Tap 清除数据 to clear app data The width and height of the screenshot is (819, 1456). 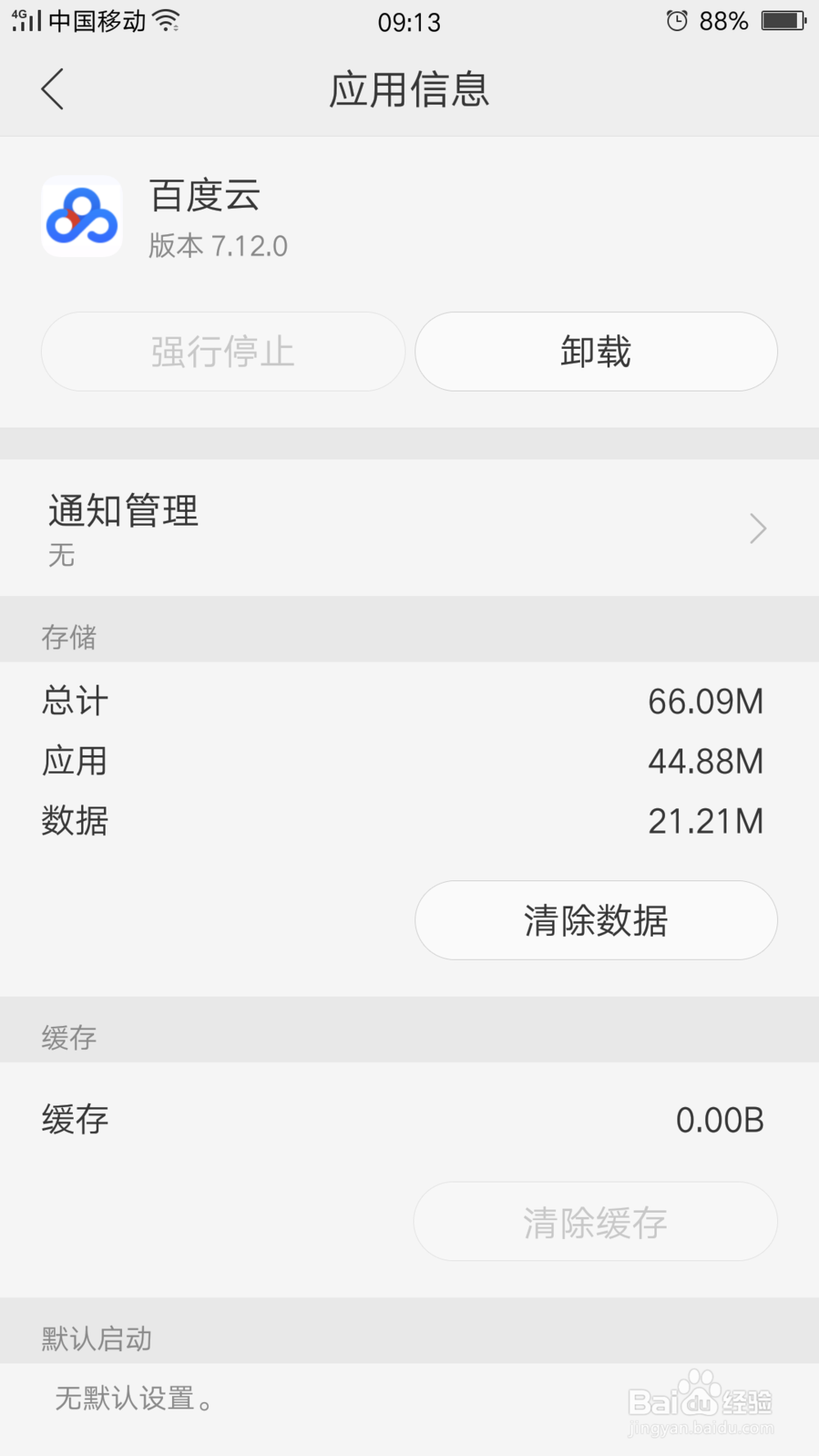595,920
